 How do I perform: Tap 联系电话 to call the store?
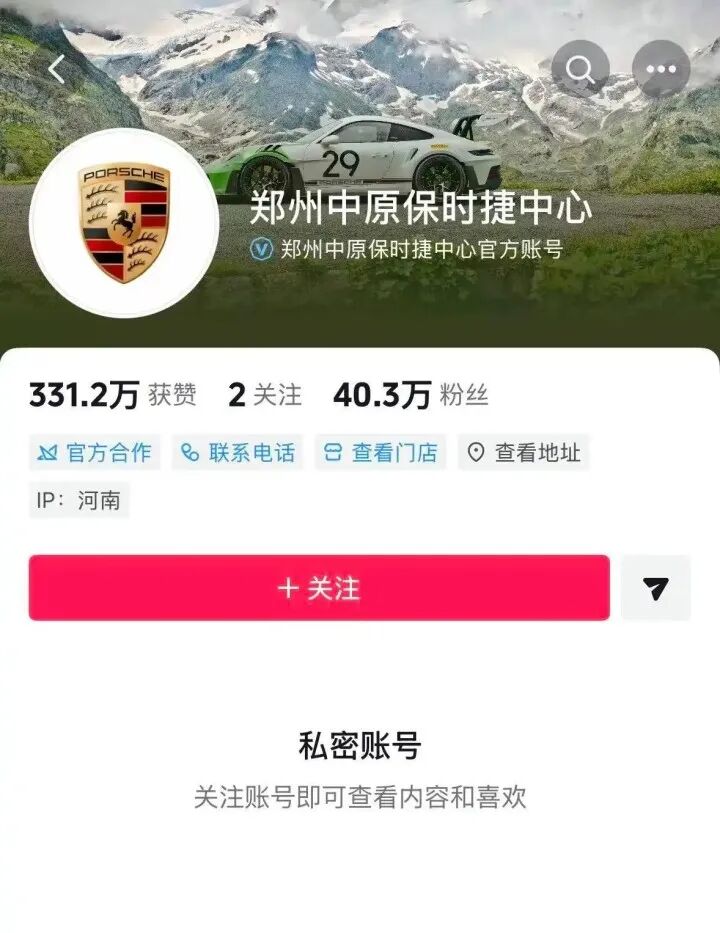point(238,452)
